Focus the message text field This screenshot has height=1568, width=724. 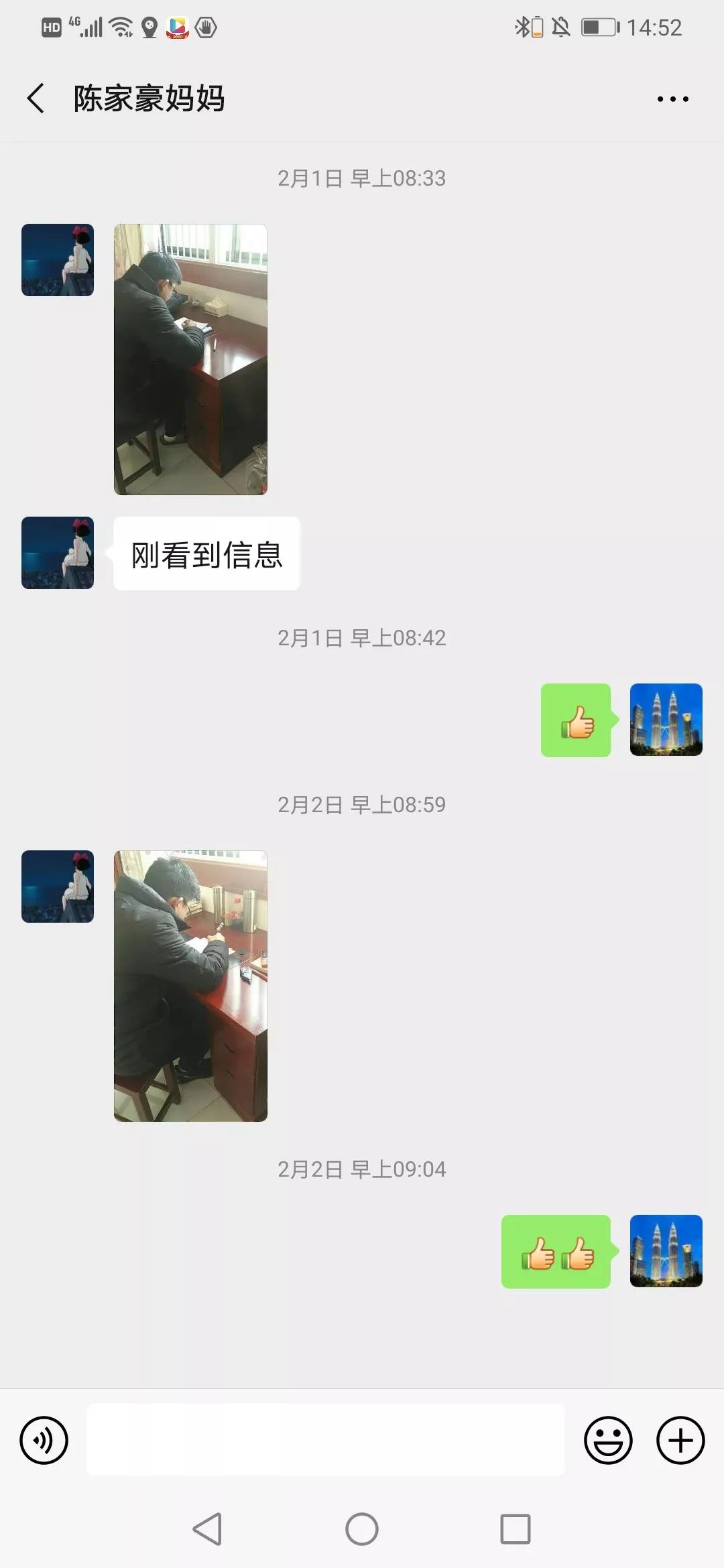326,1440
